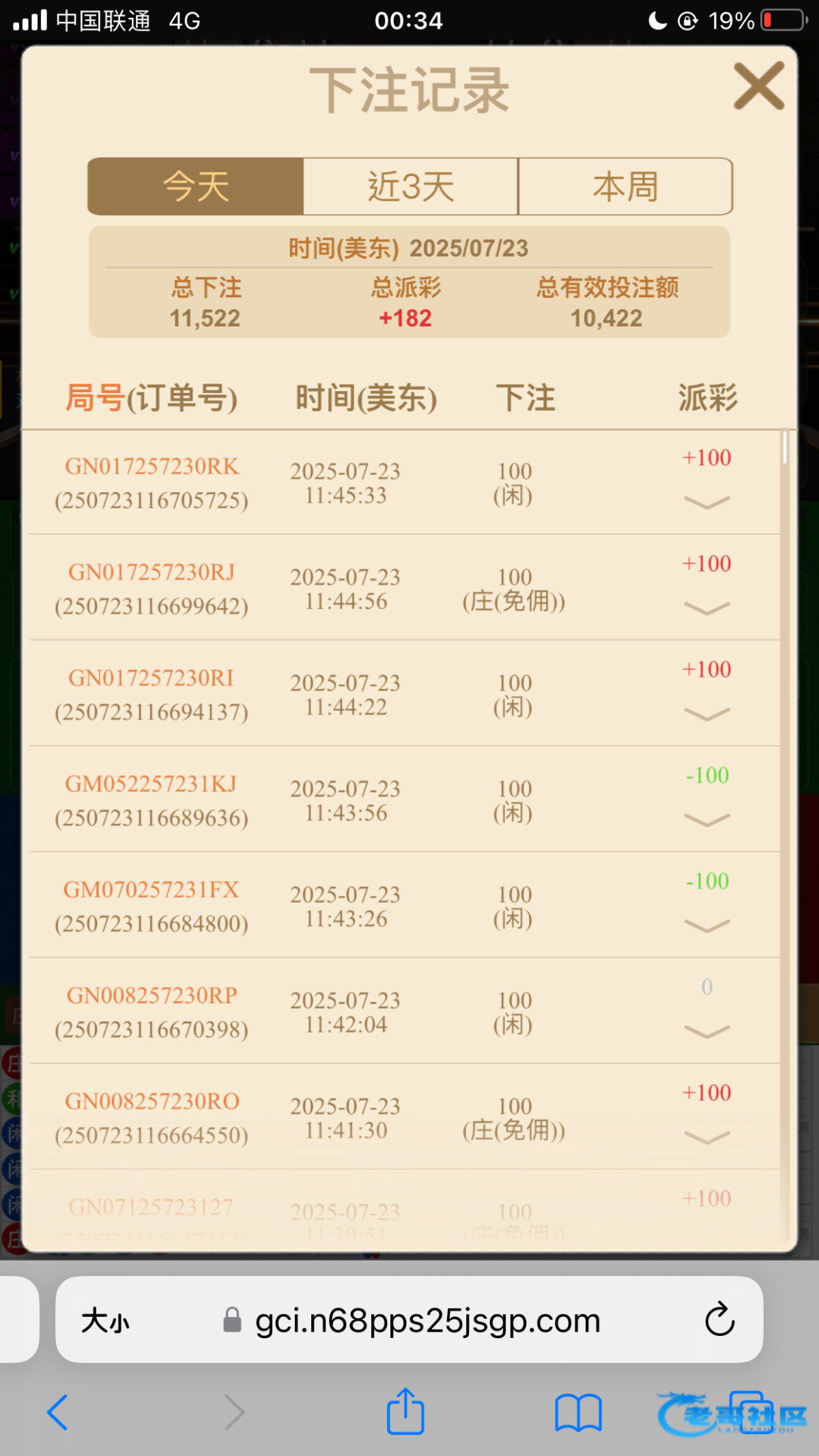Open the 大小 page settings menu
Image resolution: width=819 pixels, height=1456 pixels.
(x=106, y=1321)
